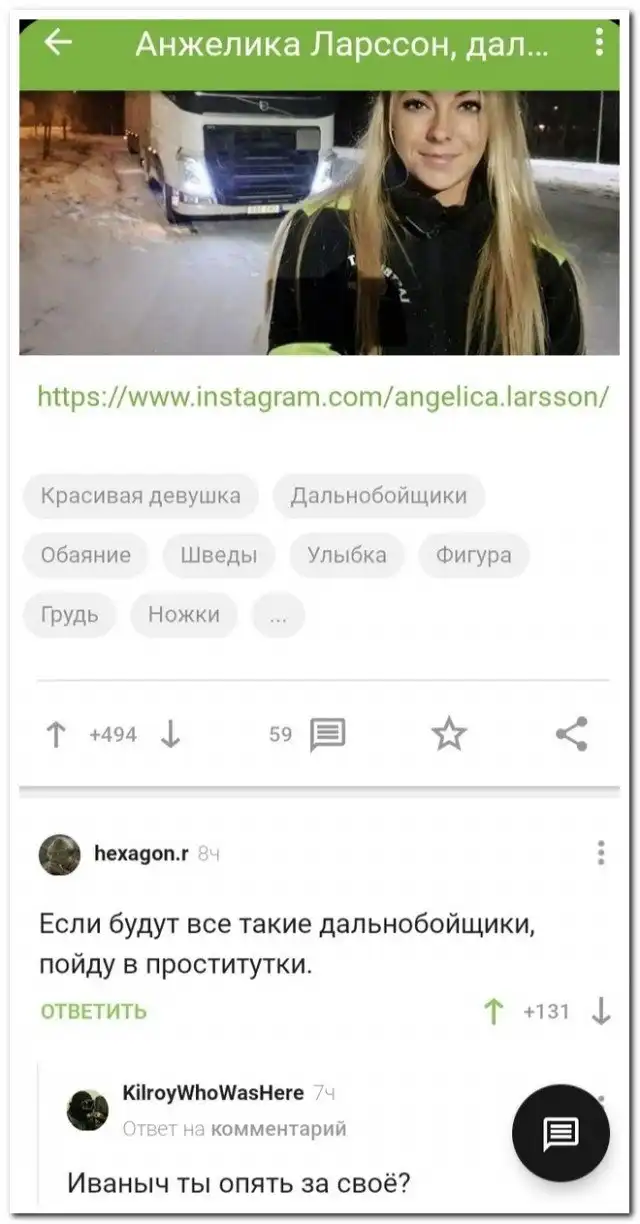This screenshot has height=1224, width=640.
Task: Reply to hexagon.r via ОТВЕТИТЬ
Action: [x=93, y=1011]
